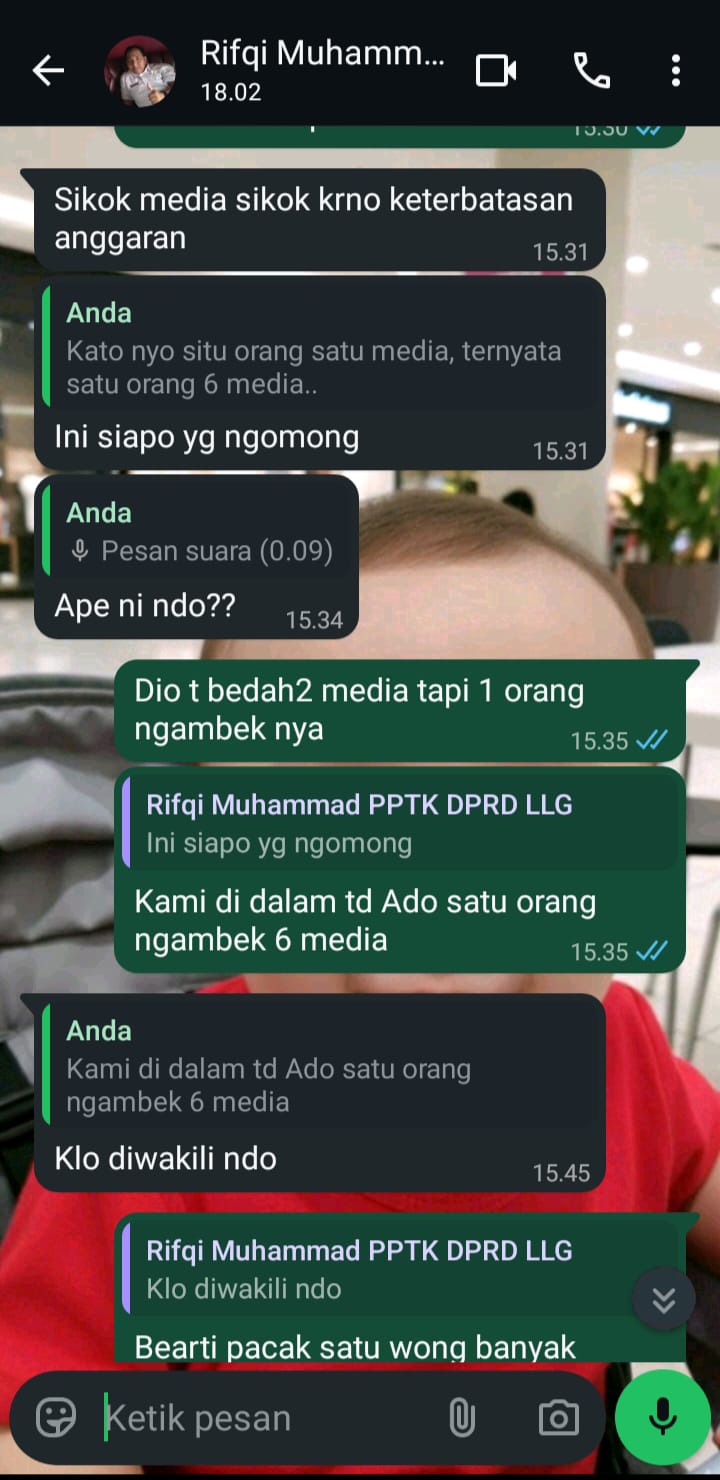Open the camera from the message bar
This screenshot has height=1480, width=720.
point(558,1417)
